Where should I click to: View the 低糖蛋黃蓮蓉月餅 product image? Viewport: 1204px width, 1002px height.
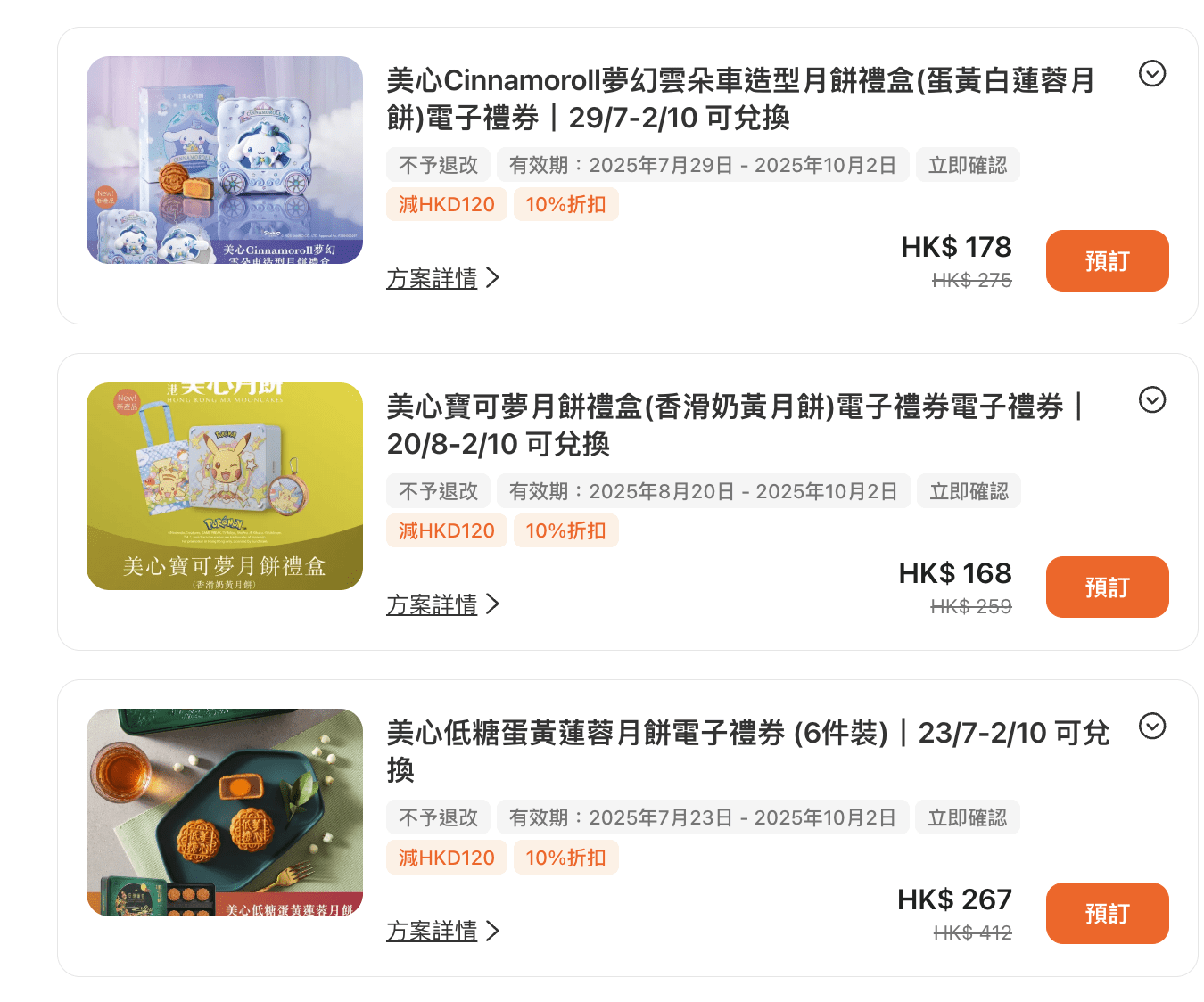[x=225, y=813]
